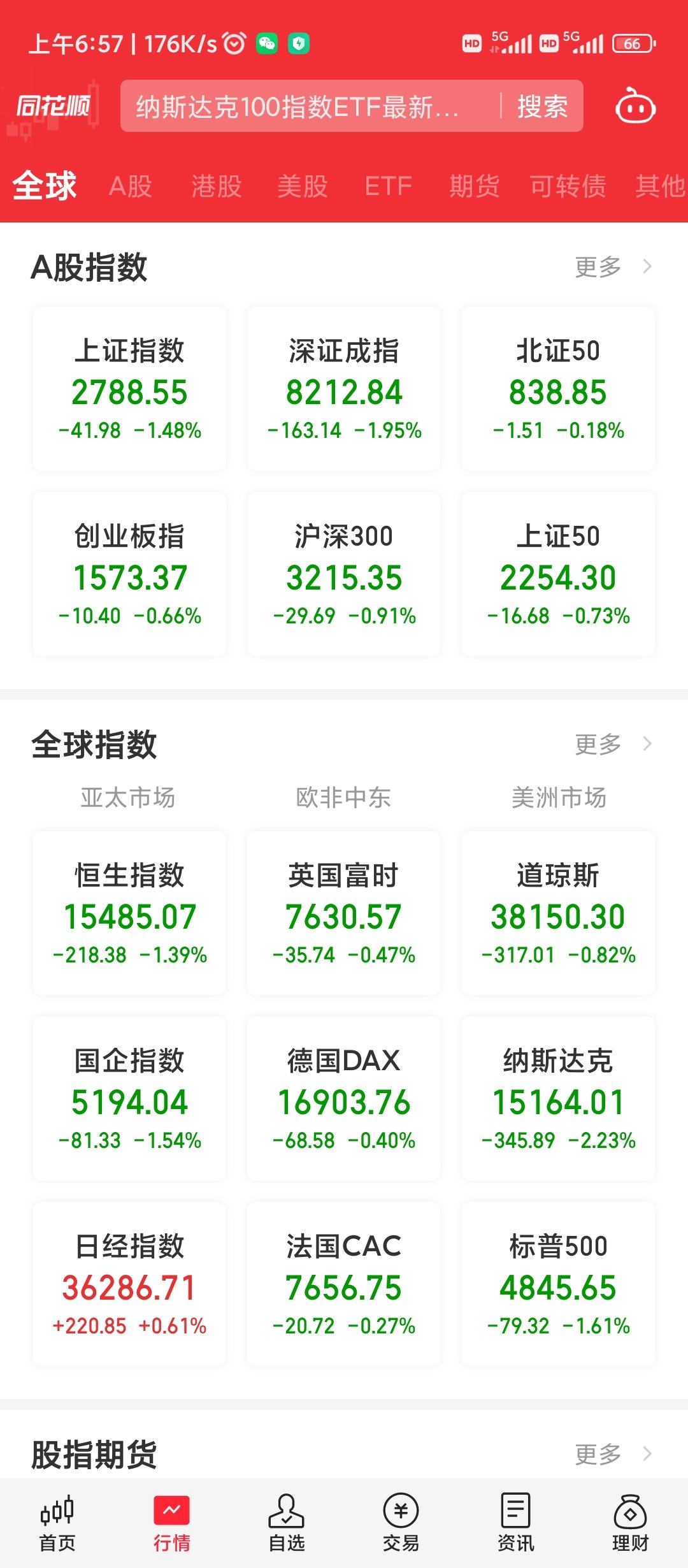Open the 恒生指数 card

130,913
